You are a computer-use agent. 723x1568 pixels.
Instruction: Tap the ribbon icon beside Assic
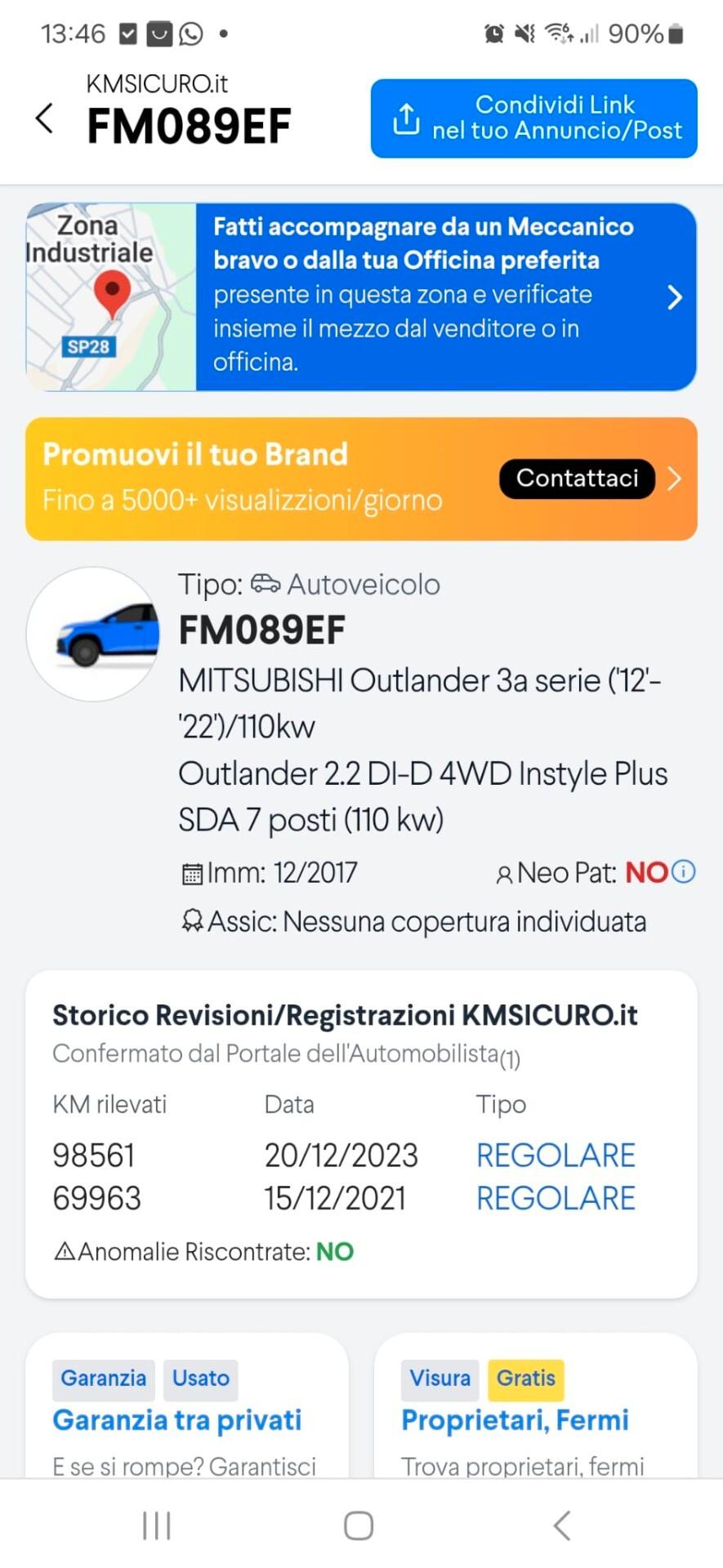pyautogui.click(x=192, y=921)
